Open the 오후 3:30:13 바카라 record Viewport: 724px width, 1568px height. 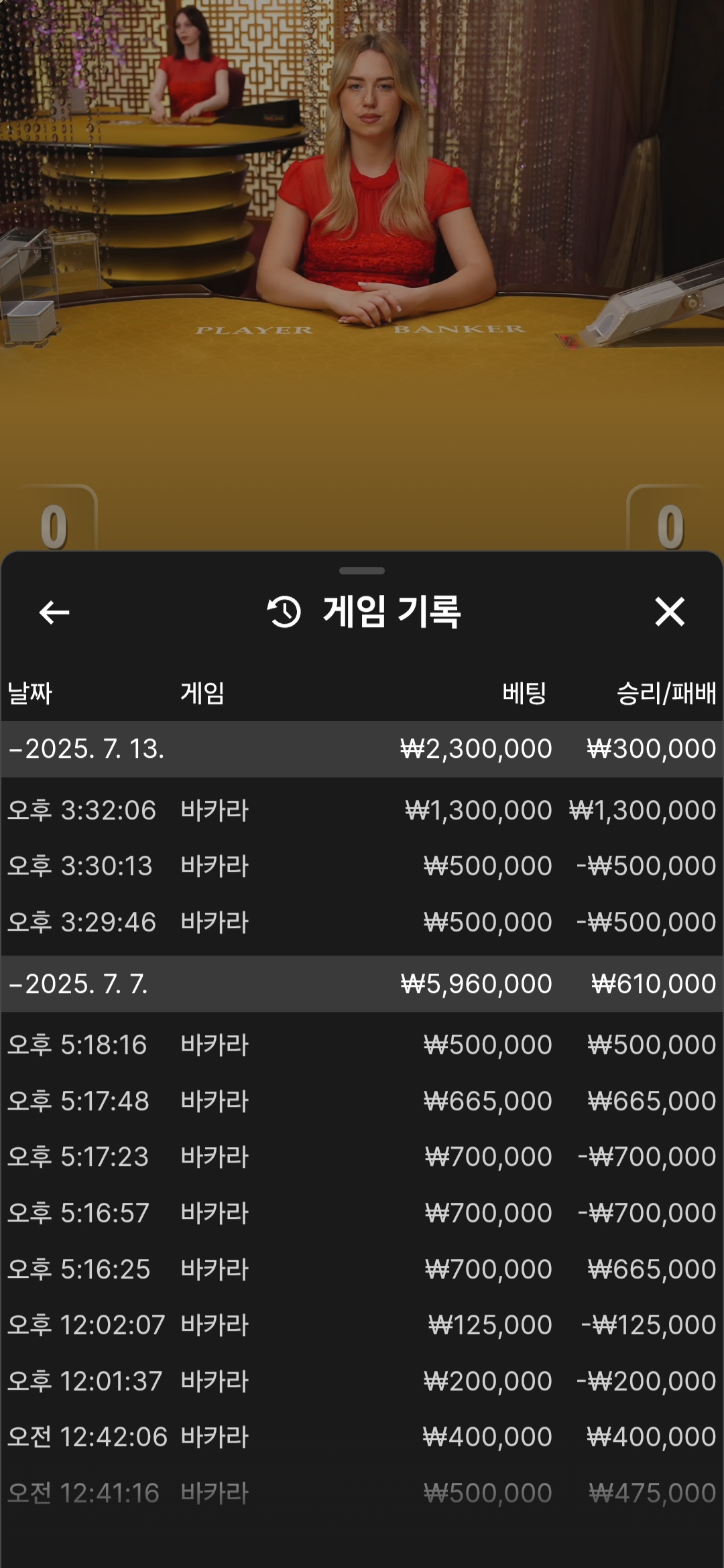point(362,866)
